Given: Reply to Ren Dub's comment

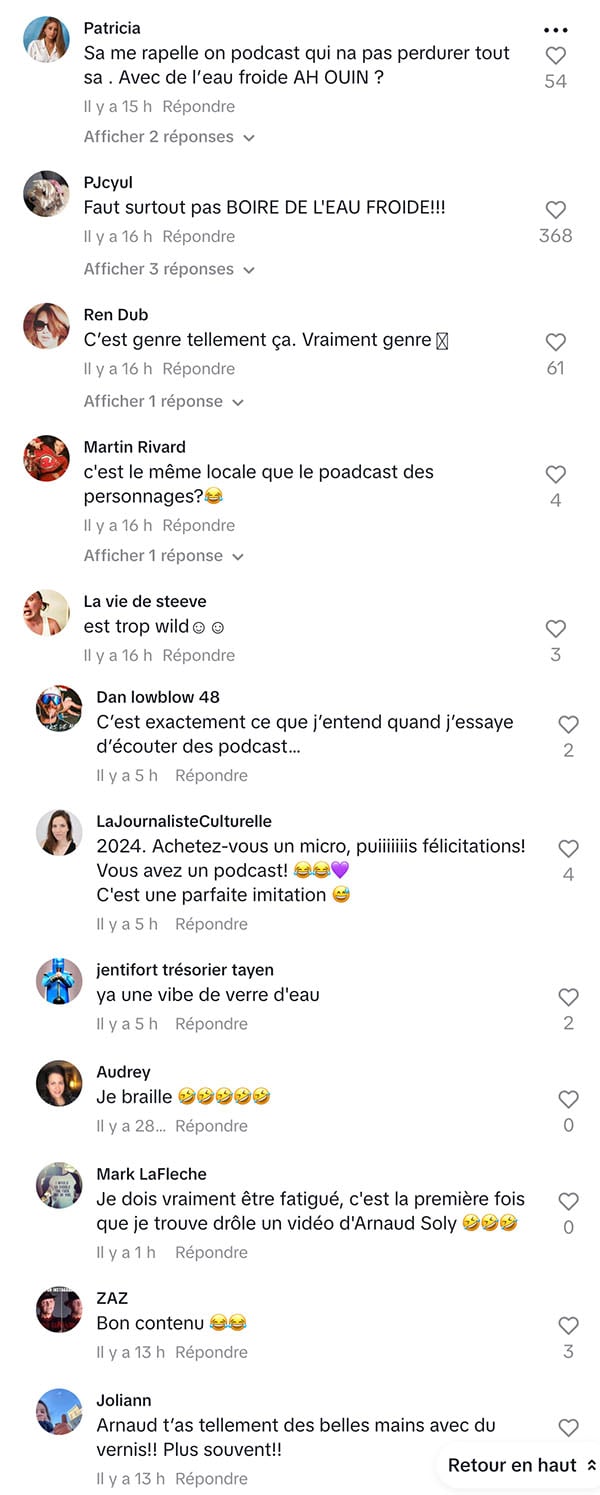Looking at the screenshot, I should 198,369.
